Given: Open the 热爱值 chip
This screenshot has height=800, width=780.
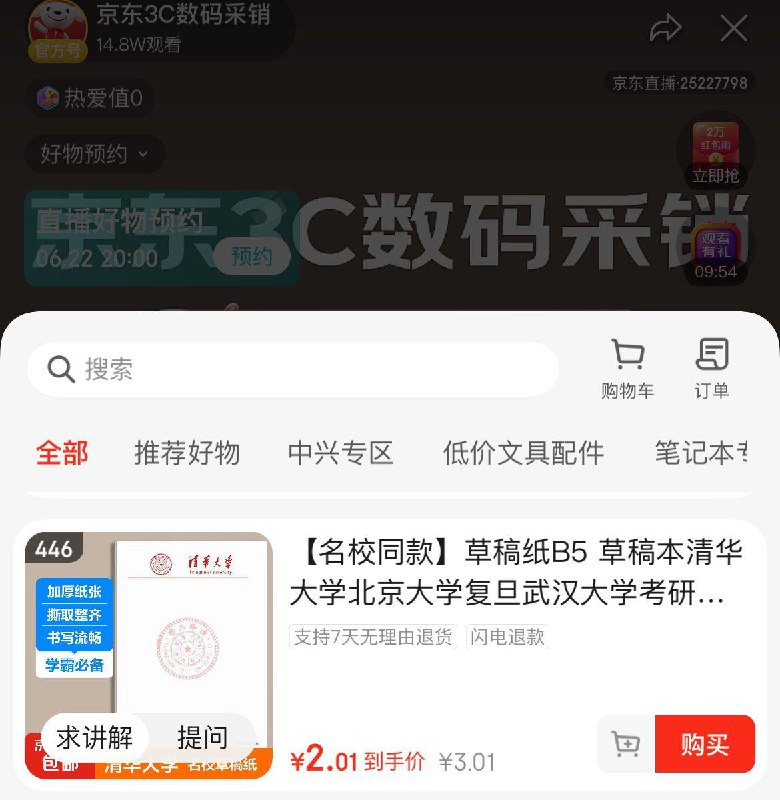Looking at the screenshot, I should (90, 98).
